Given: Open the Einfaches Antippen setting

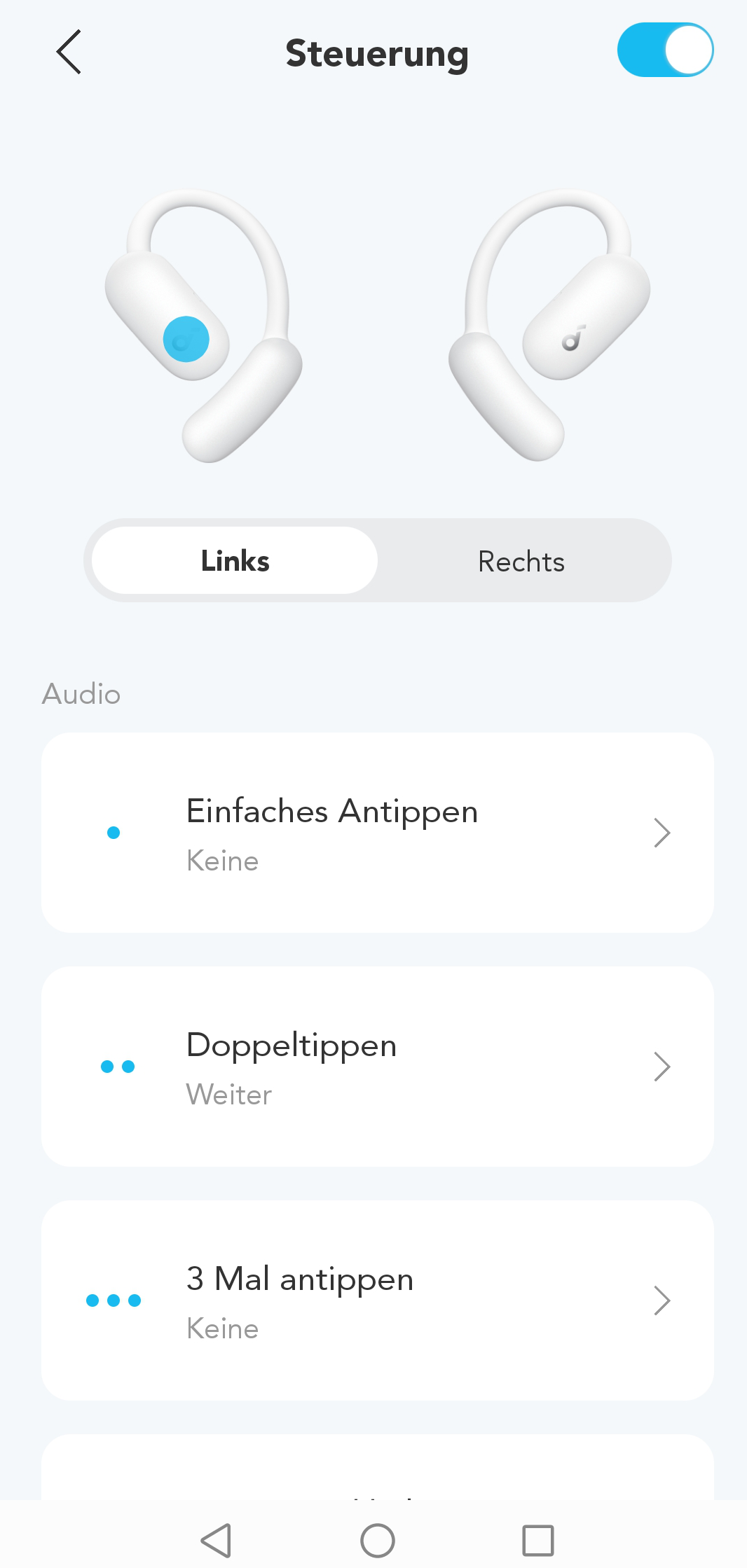Looking at the screenshot, I should pos(377,833).
